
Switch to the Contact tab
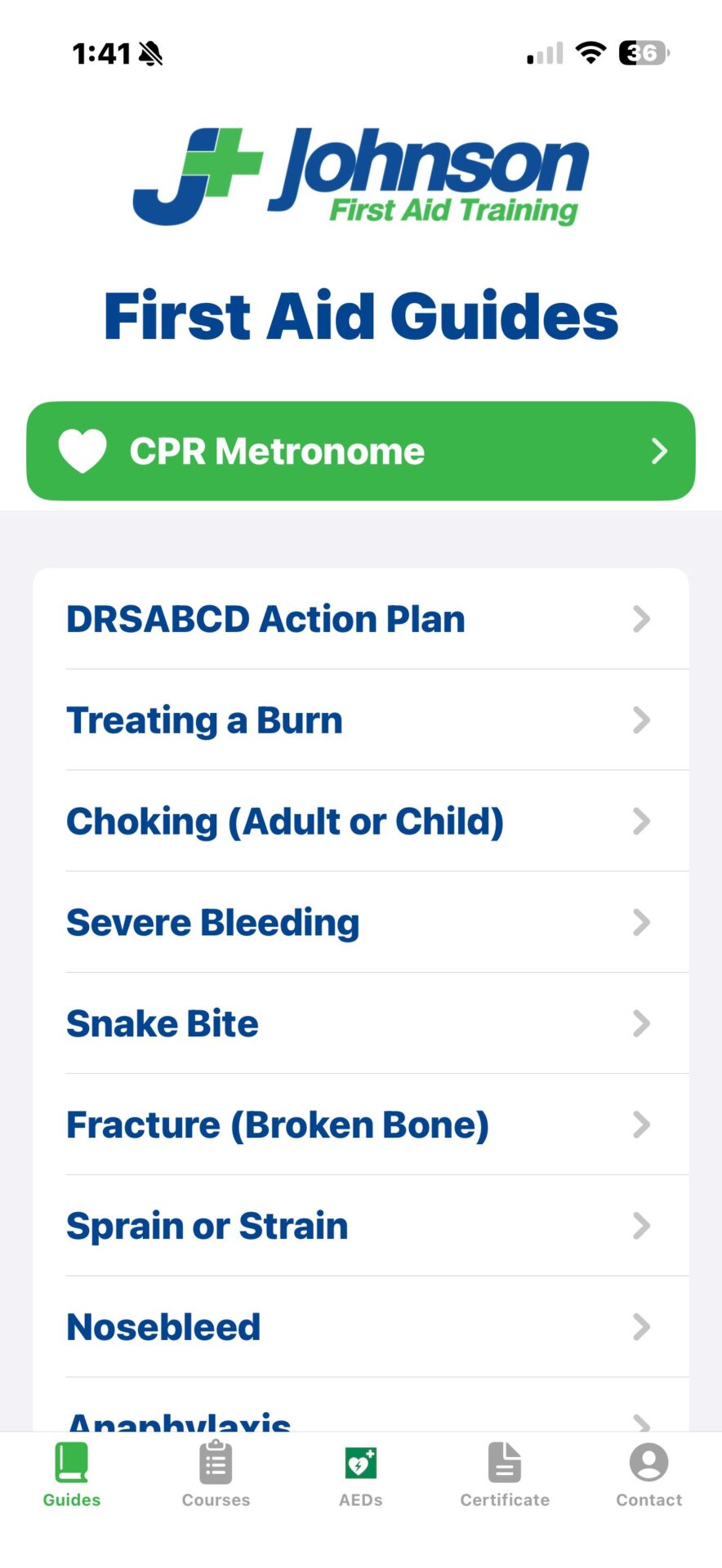click(648, 1475)
